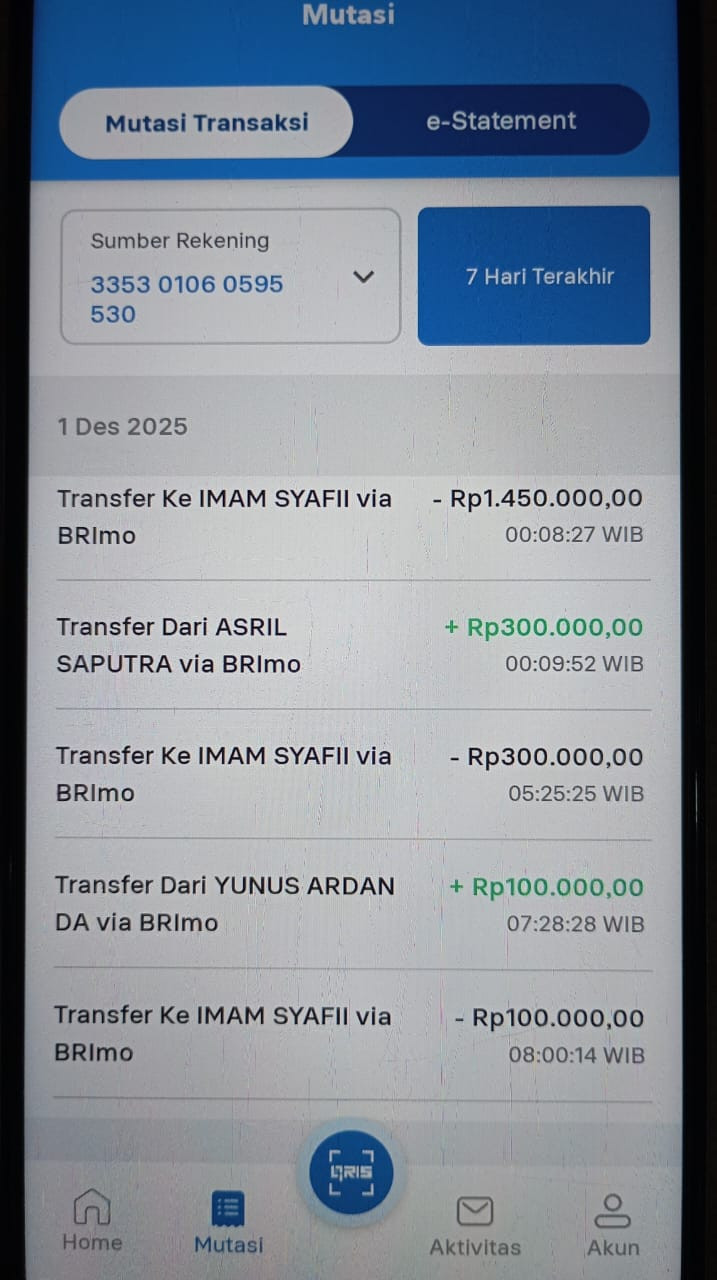Open the transfer from YUNUS ARDAN DA
The width and height of the screenshot is (717, 1280).
click(350, 904)
